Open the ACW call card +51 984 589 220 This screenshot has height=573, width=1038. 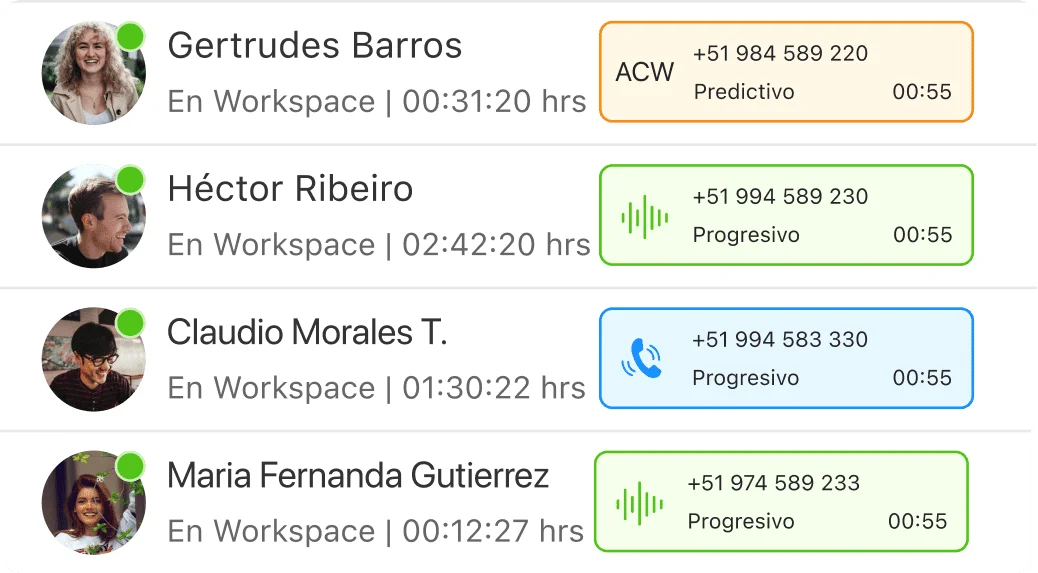tap(786, 72)
